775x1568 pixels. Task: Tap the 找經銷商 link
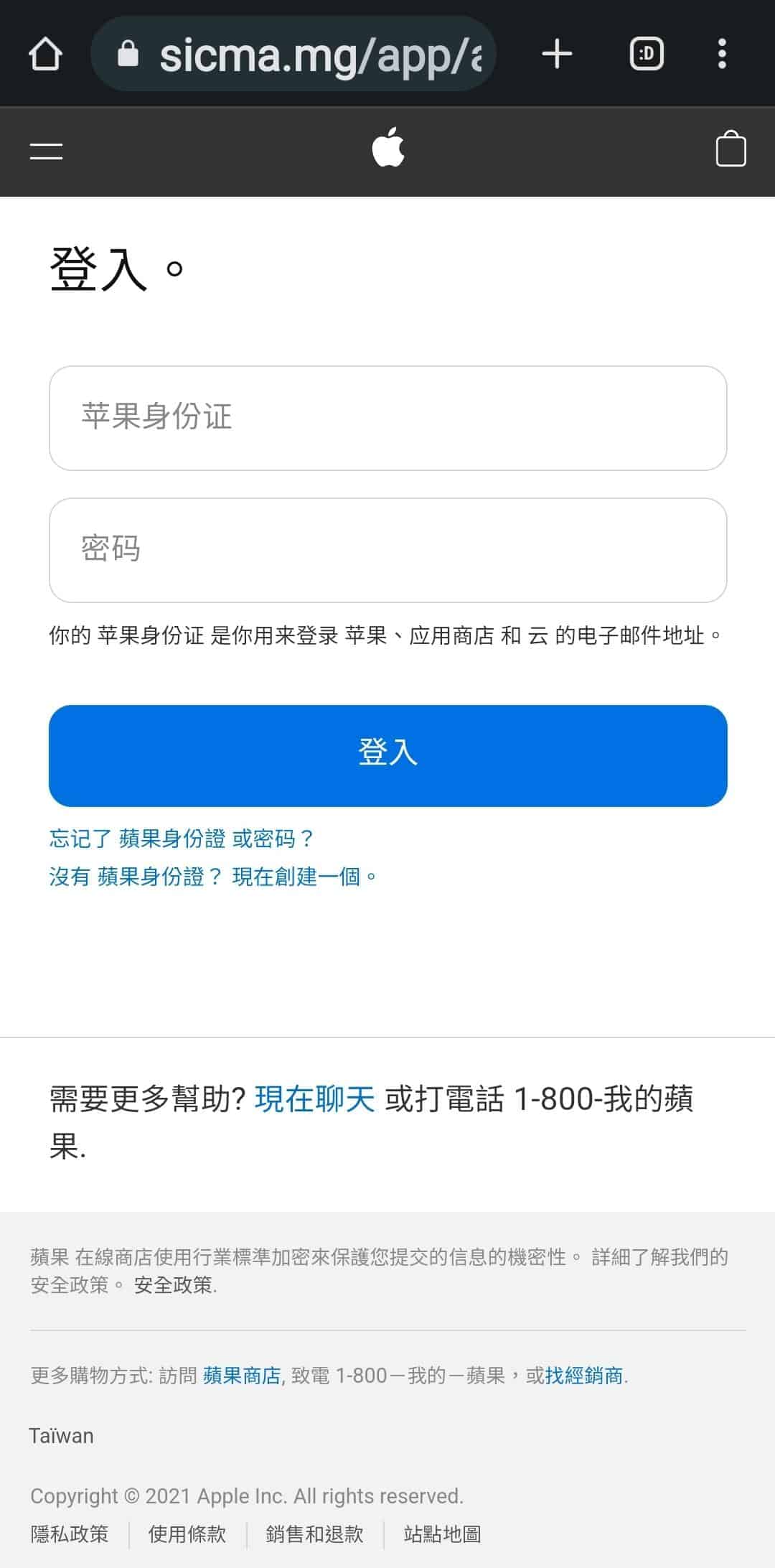coord(584,1375)
